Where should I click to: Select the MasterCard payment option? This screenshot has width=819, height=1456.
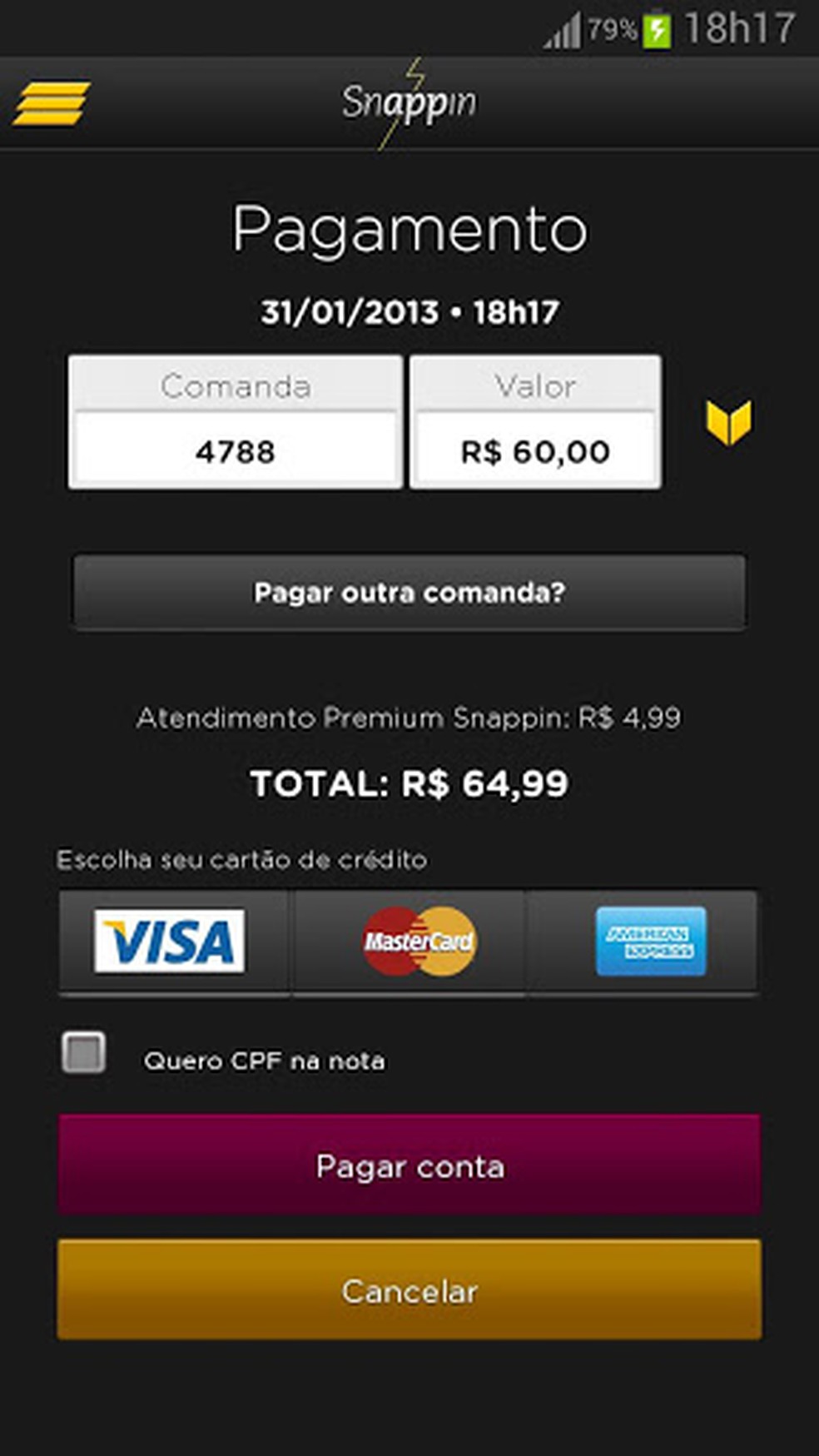tap(409, 942)
